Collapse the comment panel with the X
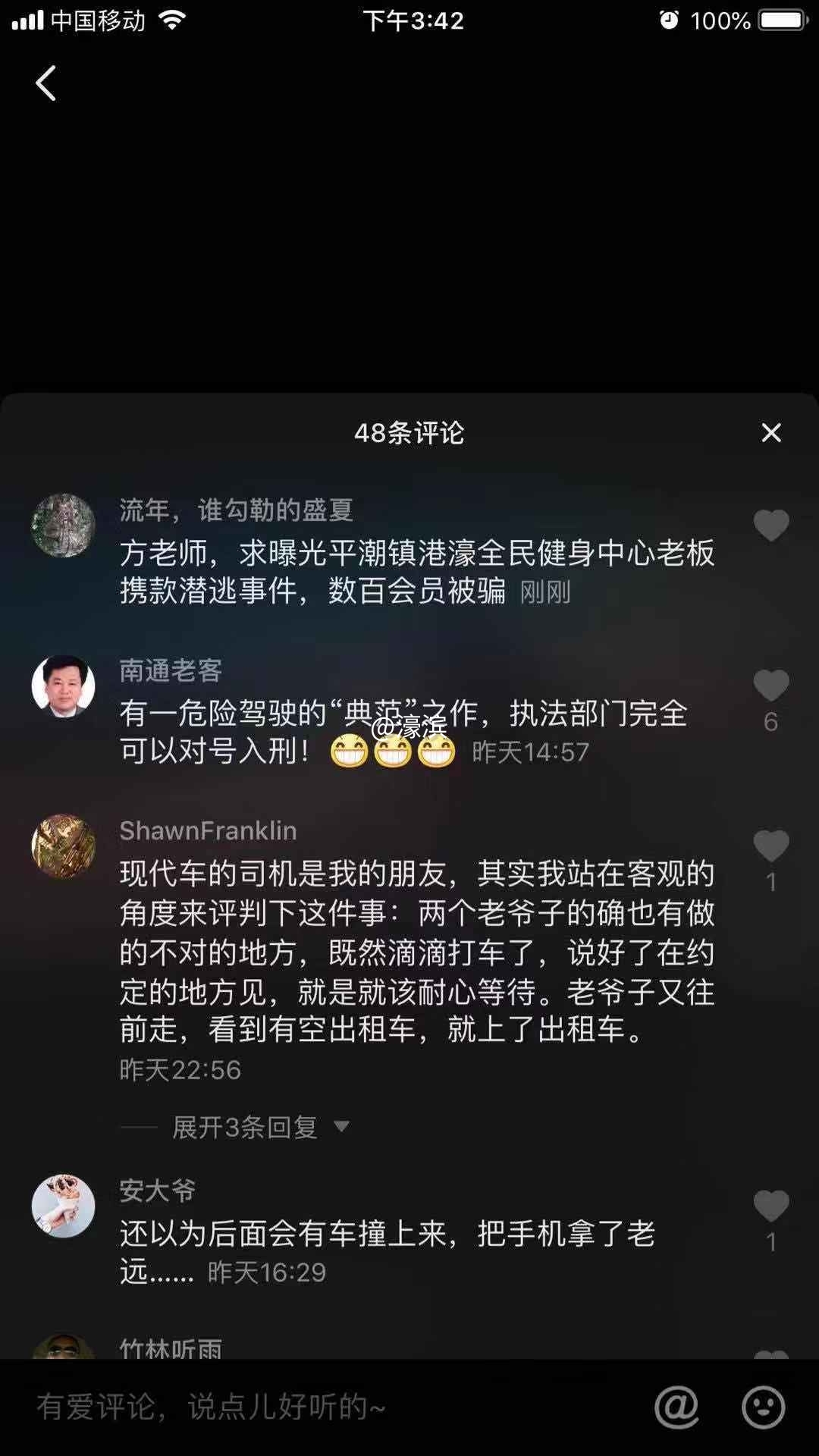The height and width of the screenshot is (1456, 819). (x=770, y=432)
